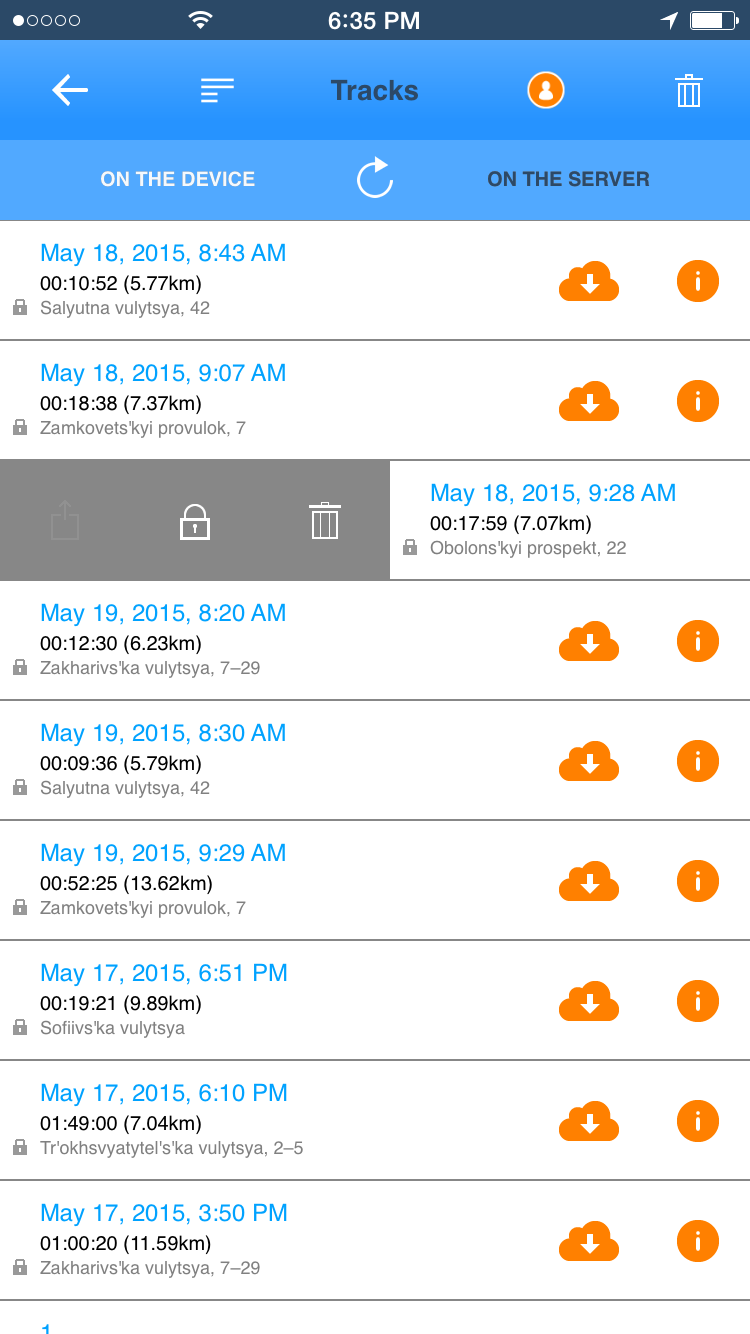
Task: View info for the 13.62km track
Action: (x=698, y=881)
